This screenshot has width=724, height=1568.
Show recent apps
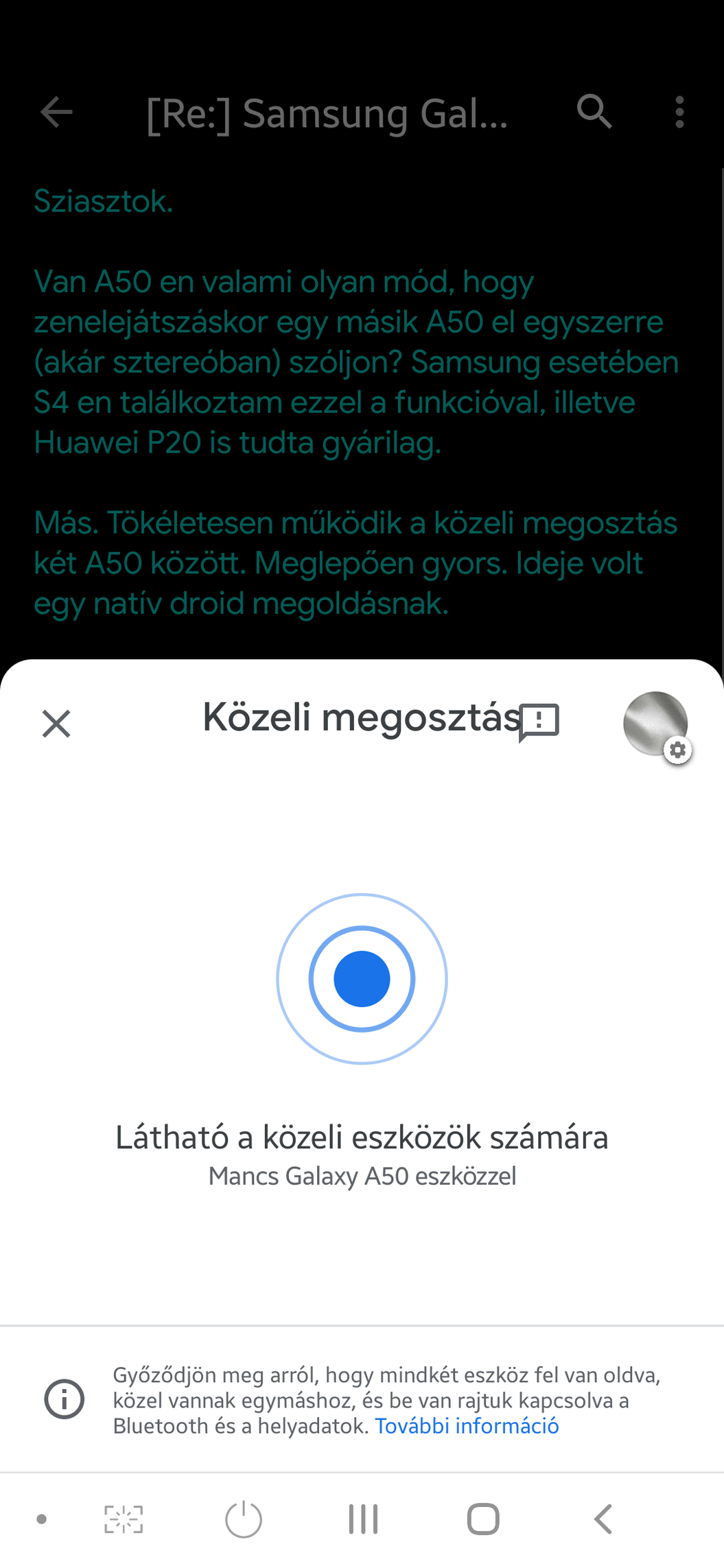[x=363, y=1519]
